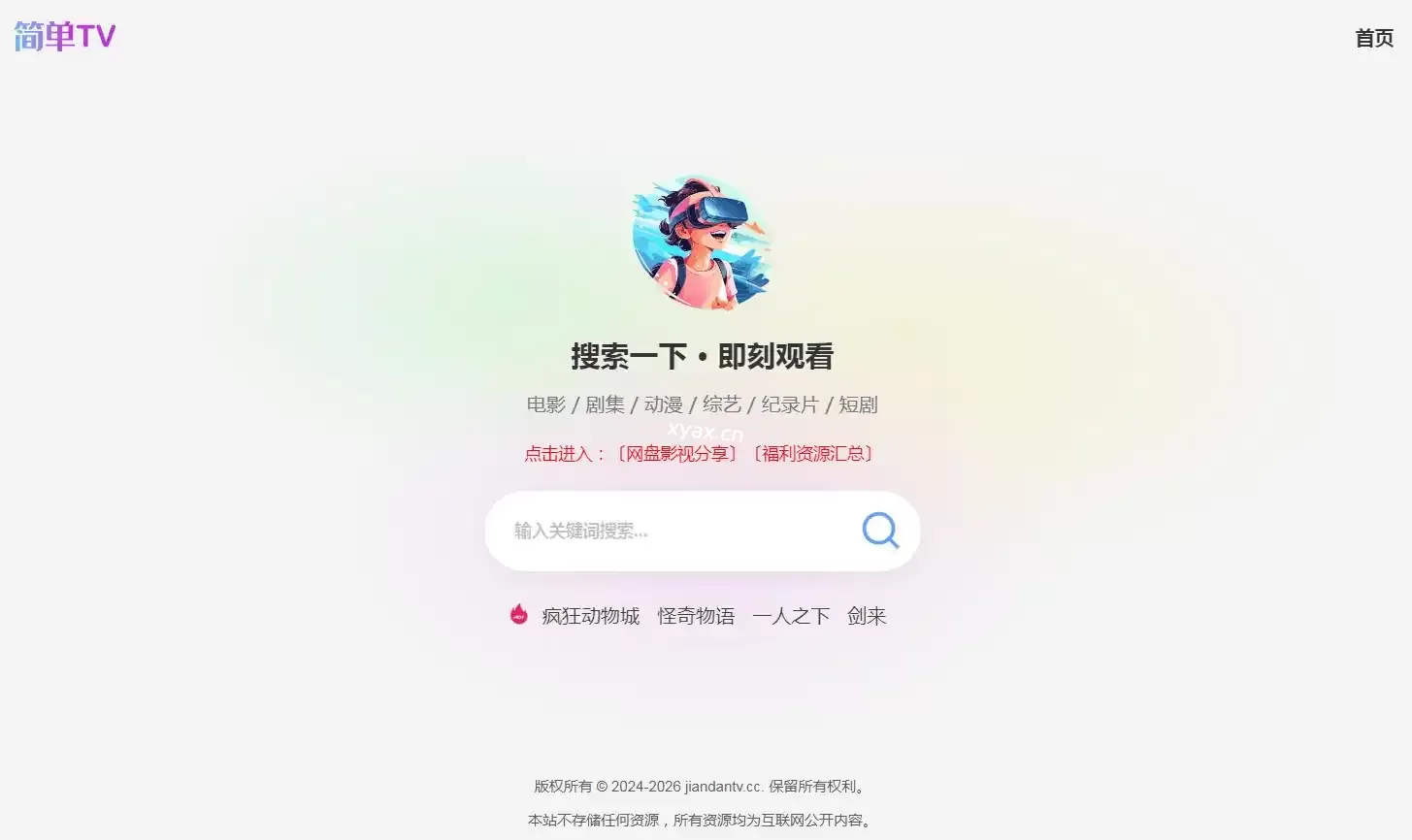1412x840 pixels.
Task: Select hot search 疯狂动物城
Action: click(x=590, y=616)
